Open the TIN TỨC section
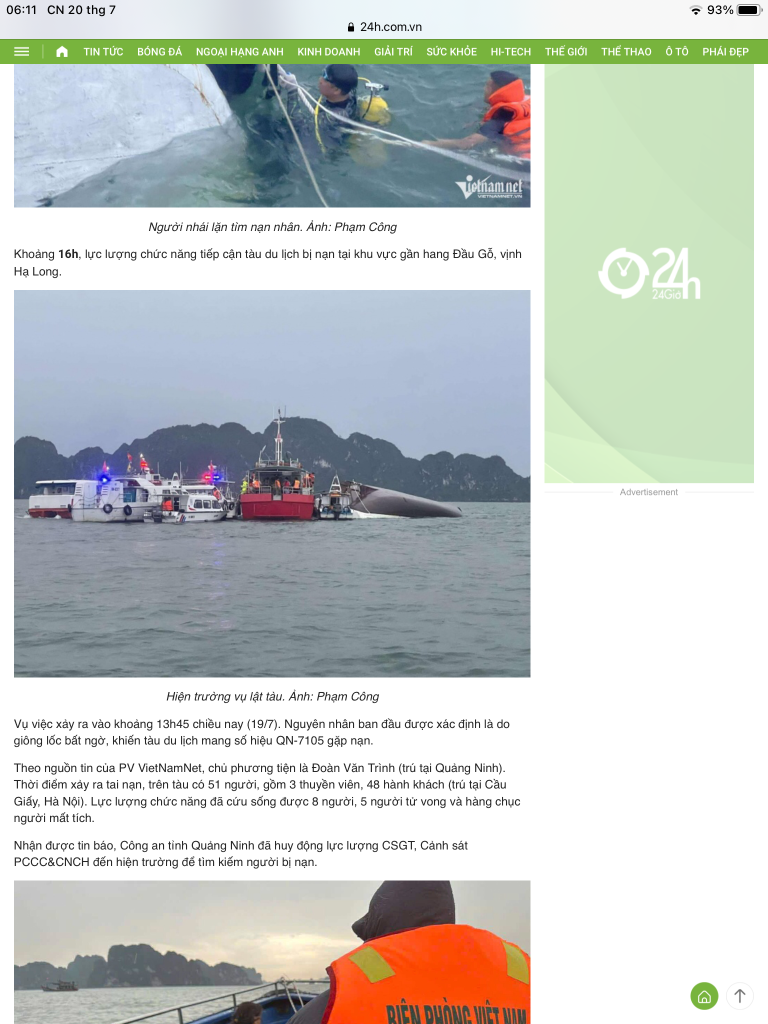Viewport: 768px width, 1024px height. click(x=103, y=52)
